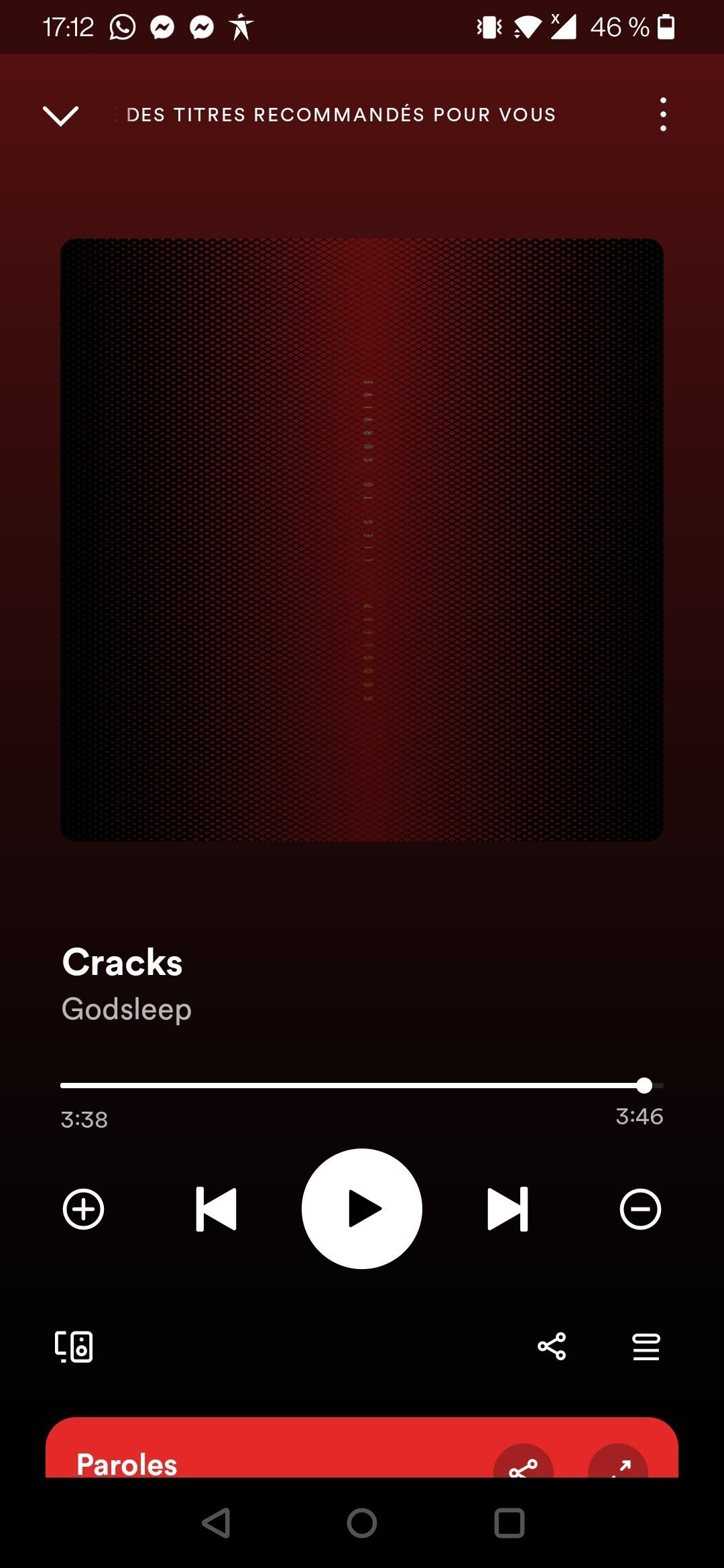Open the devices connect menu
Image resolution: width=724 pixels, height=1568 pixels.
(74, 1347)
